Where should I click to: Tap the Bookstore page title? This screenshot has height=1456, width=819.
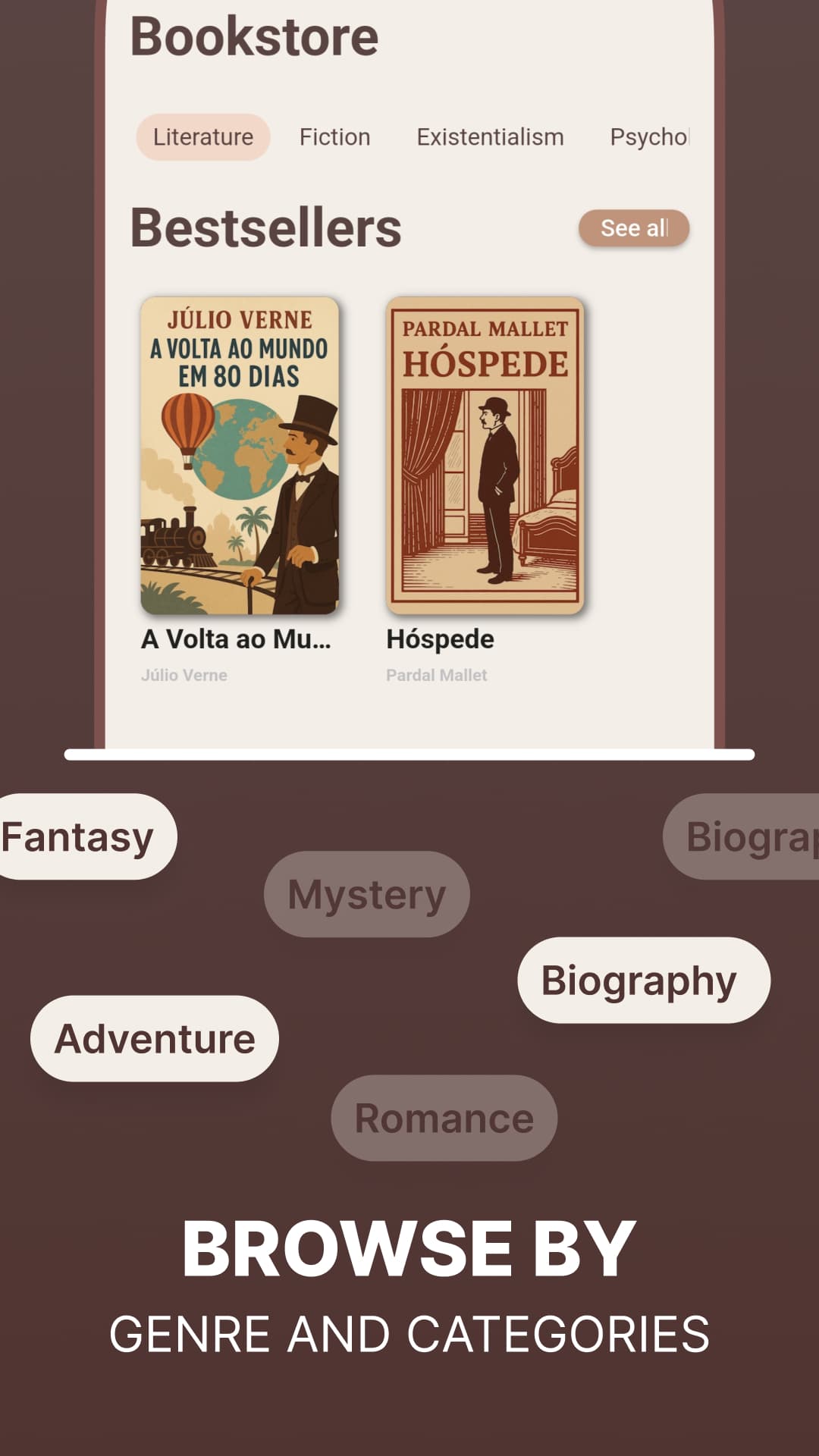pos(256,34)
